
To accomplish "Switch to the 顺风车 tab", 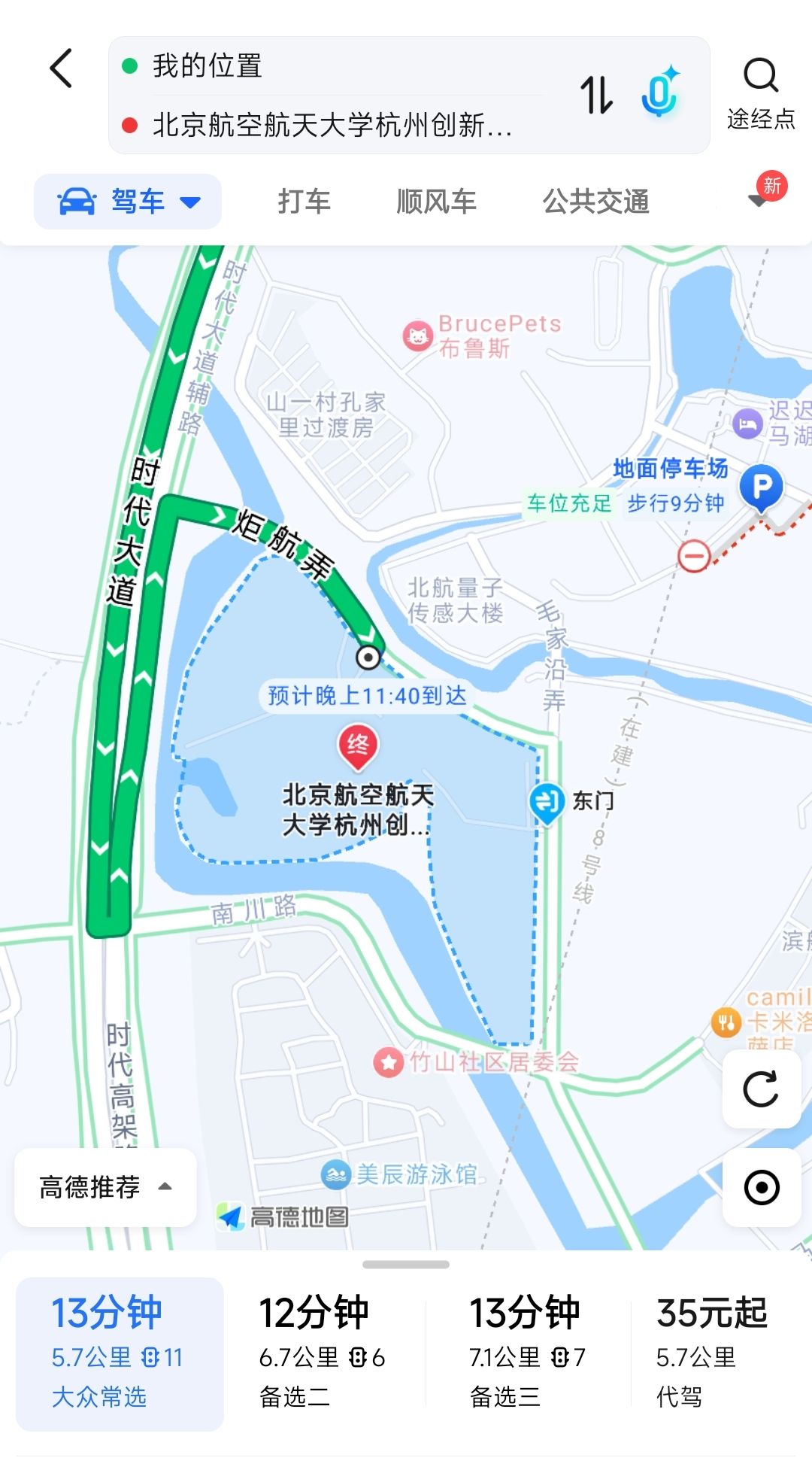I will [x=436, y=202].
